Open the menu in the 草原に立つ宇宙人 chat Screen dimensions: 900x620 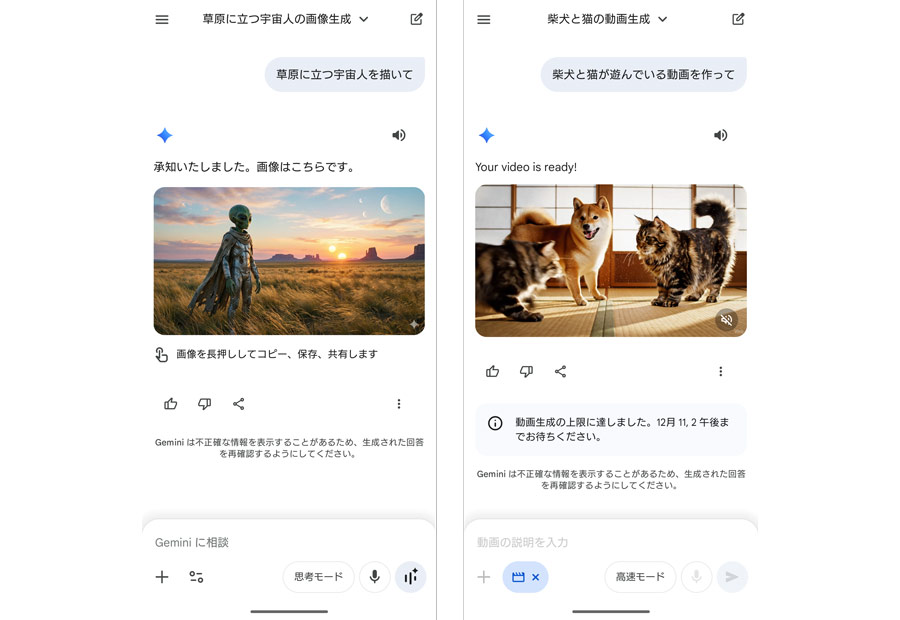(162, 19)
